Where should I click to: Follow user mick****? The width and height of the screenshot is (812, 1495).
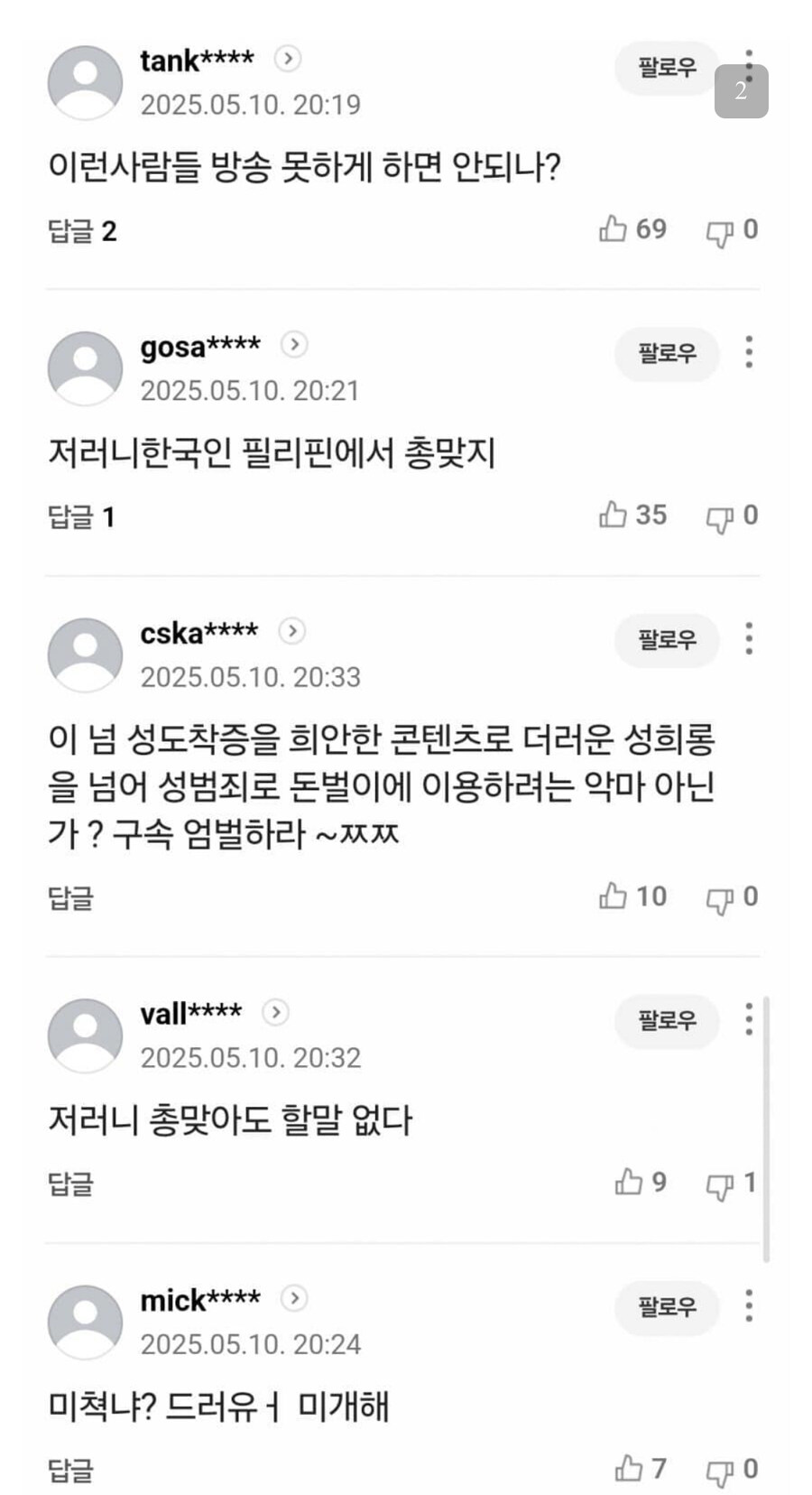pyautogui.click(x=666, y=1306)
